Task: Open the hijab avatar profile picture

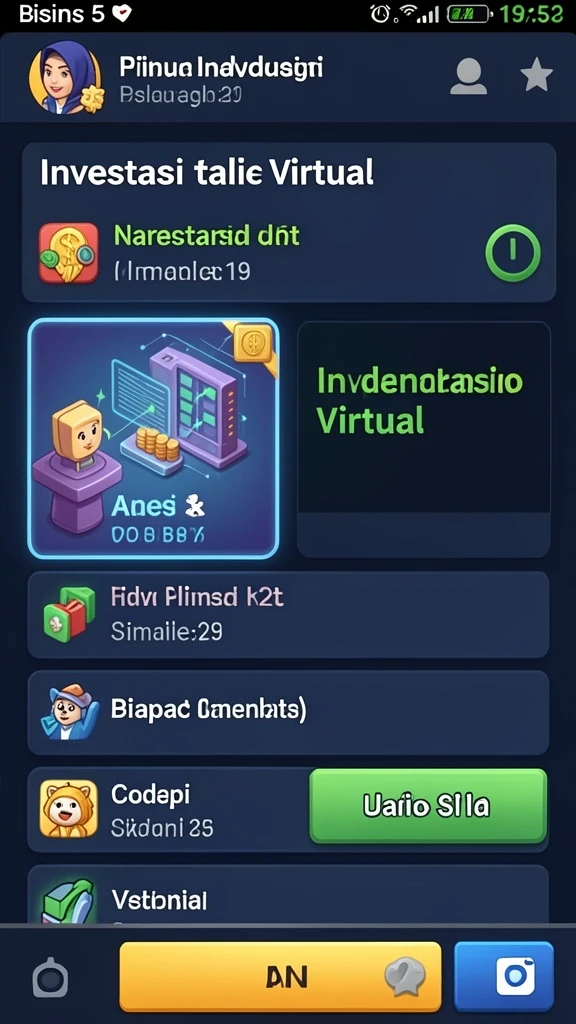Action: (x=65, y=79)
